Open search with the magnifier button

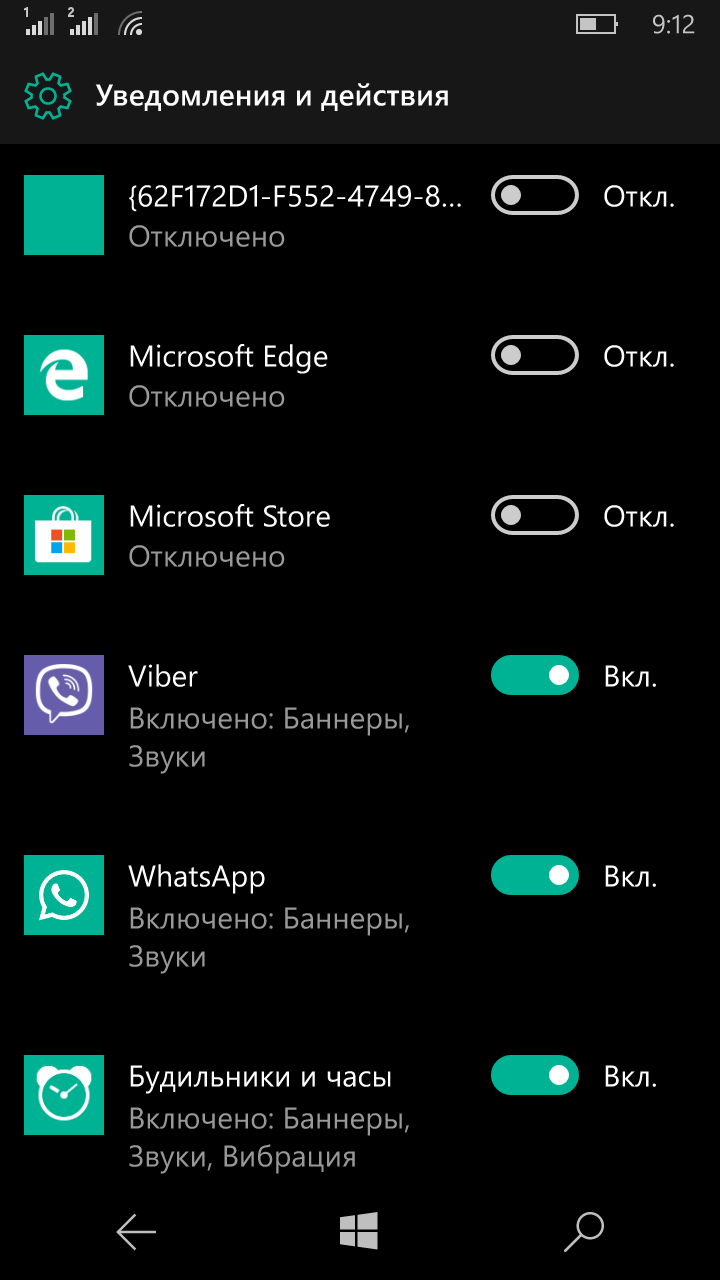tap(584, 1231)
